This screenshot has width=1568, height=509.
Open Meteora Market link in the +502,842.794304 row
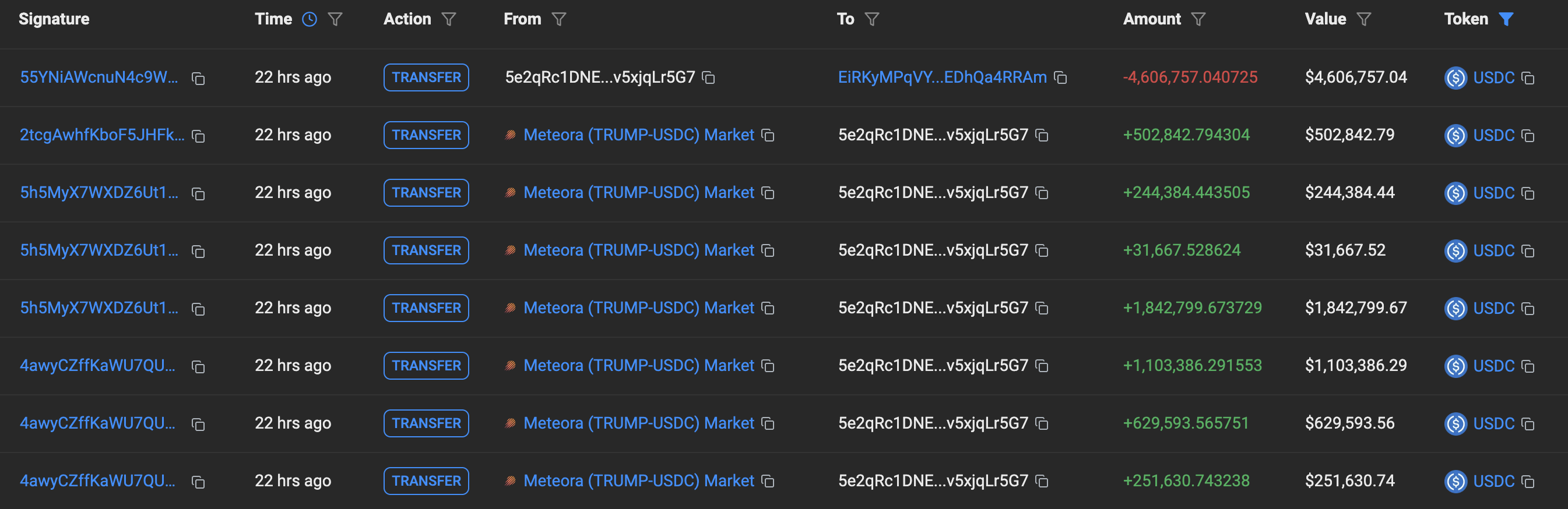pyautogui.click(x=638, y=135)
